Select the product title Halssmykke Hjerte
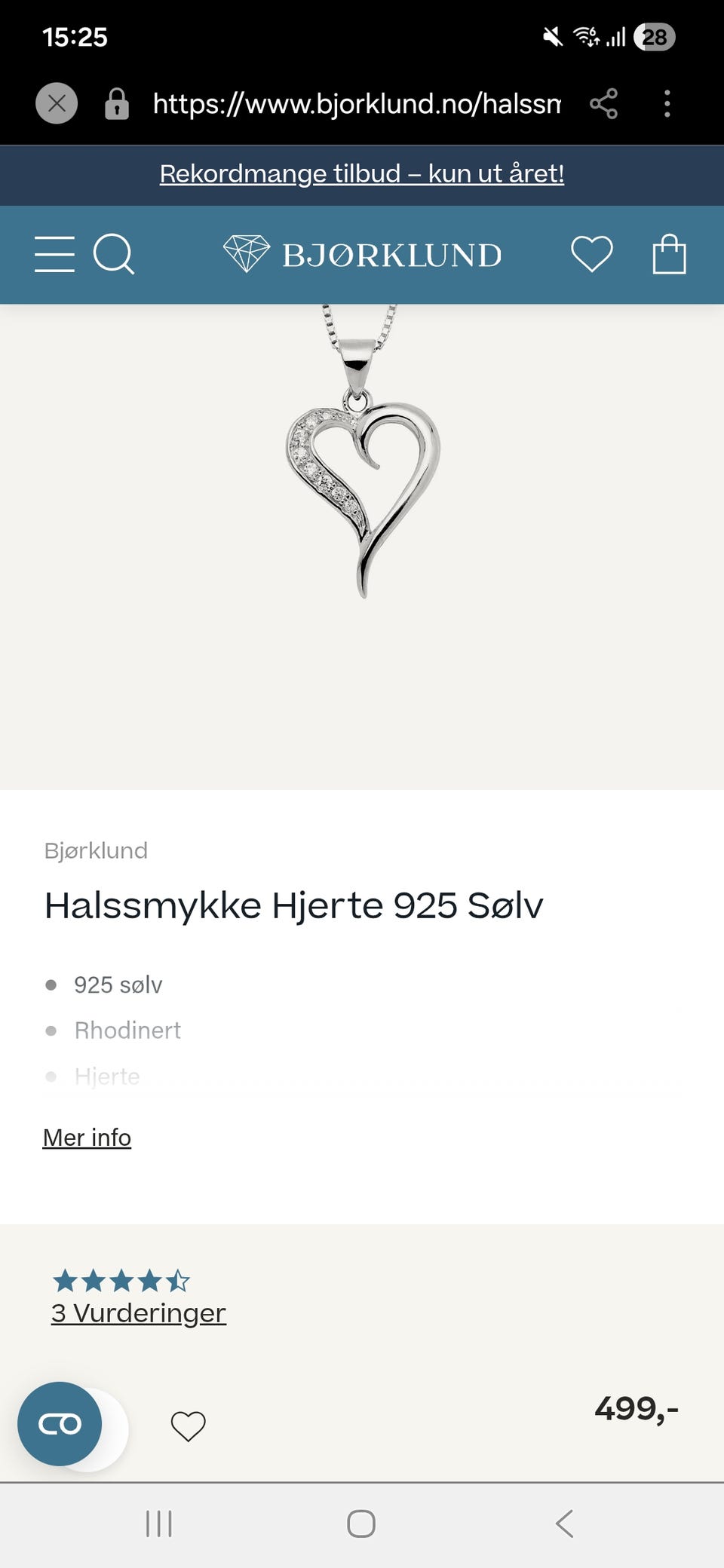Image resolution: width=724 pixels, height=1568 pixels. 293,905
